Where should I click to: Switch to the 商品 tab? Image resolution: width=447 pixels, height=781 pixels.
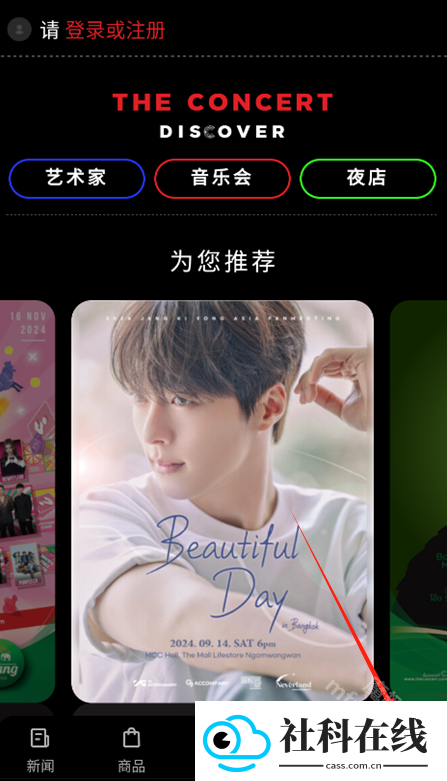click(x=131, y=750)
